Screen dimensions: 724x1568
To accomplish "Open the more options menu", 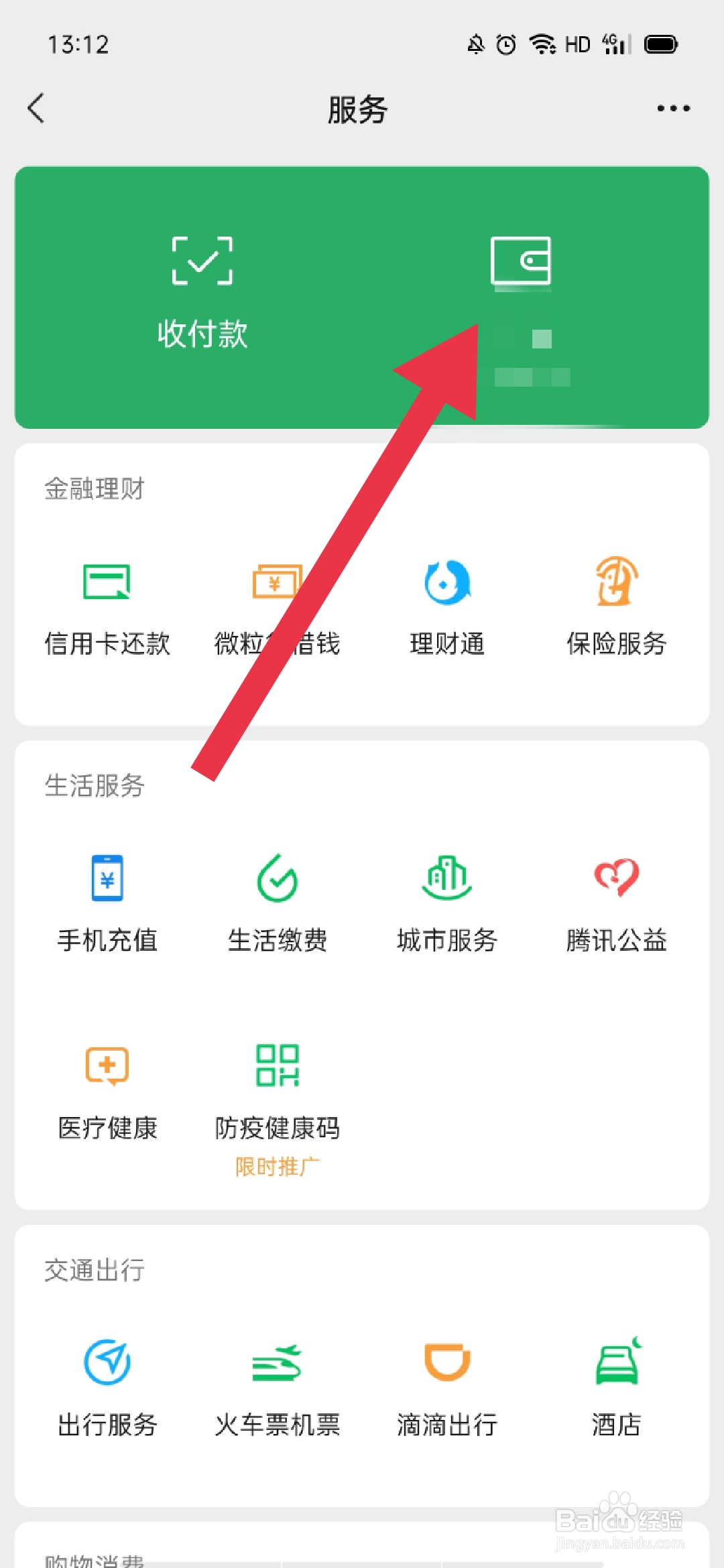I will click(x=672, y=107).
